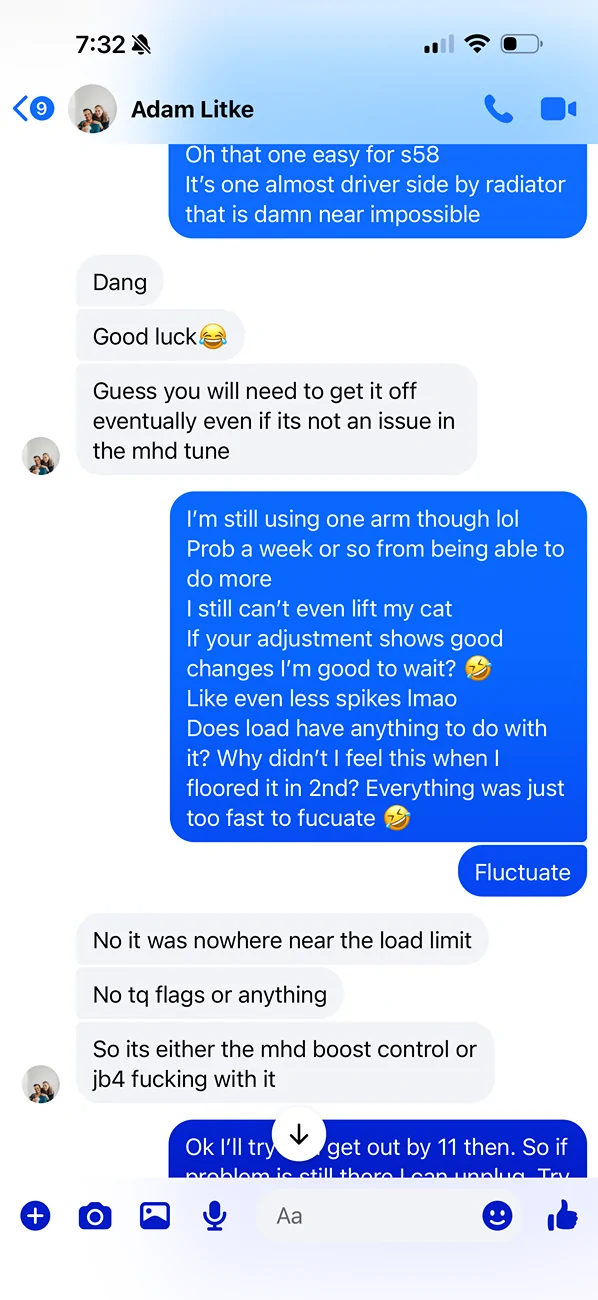The height and width of the screenshot is (1300, 598).
Task: Open the plus menu for more actions
Action: click(35, 1216)
